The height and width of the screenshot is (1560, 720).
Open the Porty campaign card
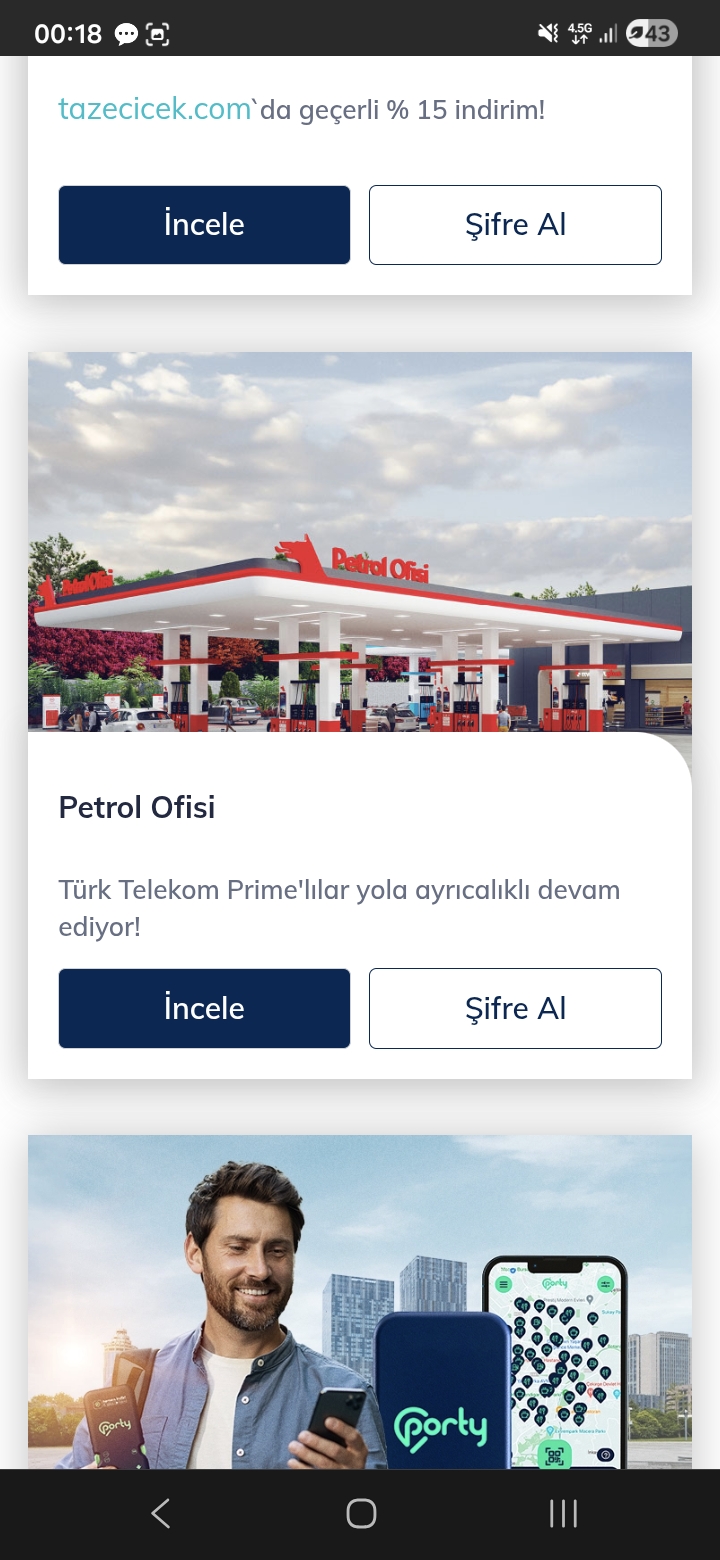[x=360, y=1300]
